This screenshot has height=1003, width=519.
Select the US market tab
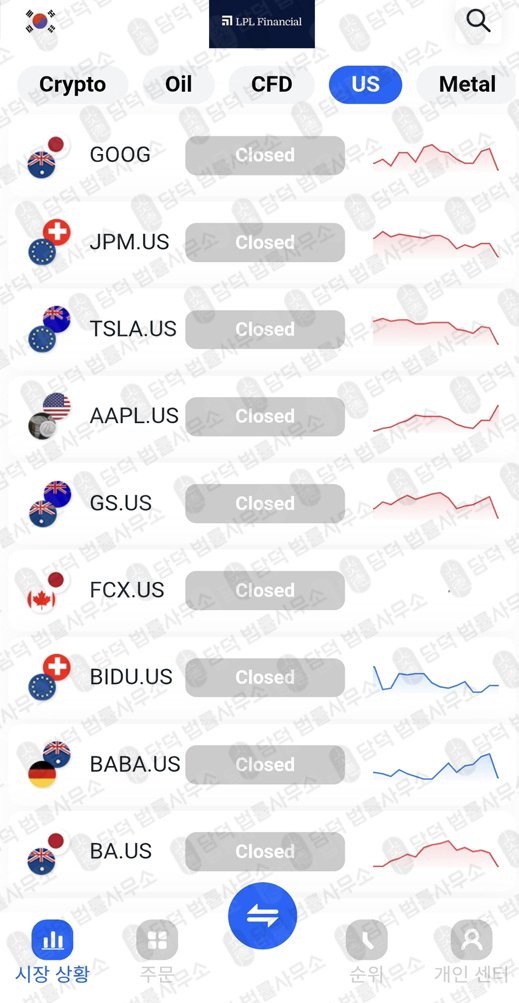365,84
